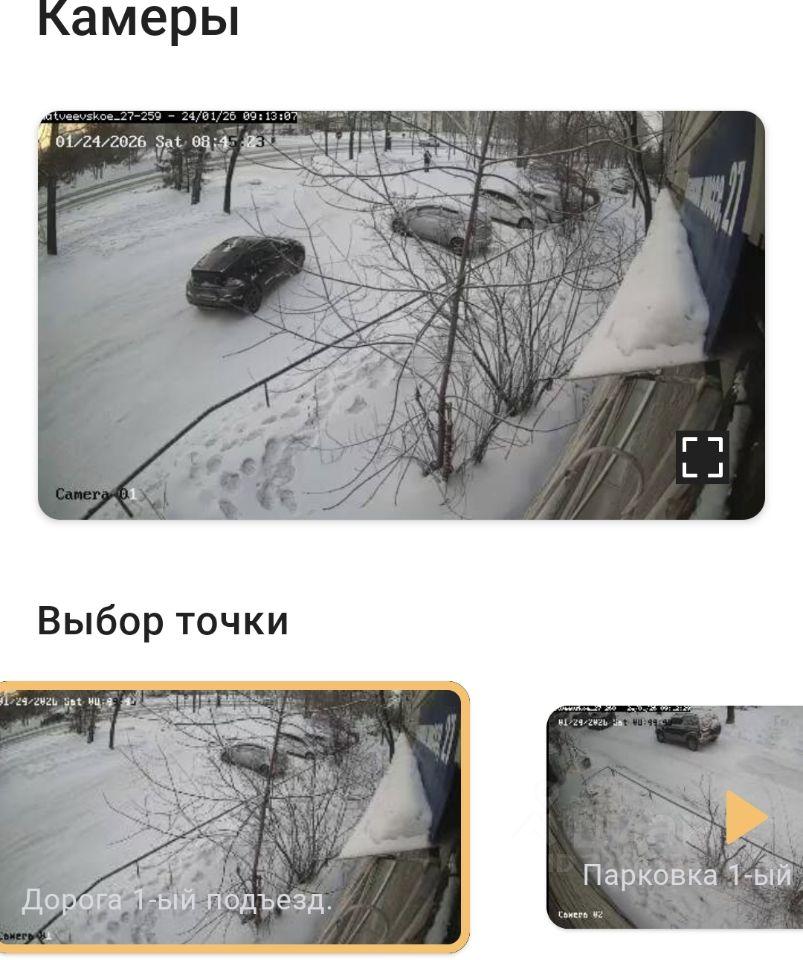Expand the camera video to fullscreen
Image resolution: width=803 pixels, height=960 pixels.
[x=702, y=458]
